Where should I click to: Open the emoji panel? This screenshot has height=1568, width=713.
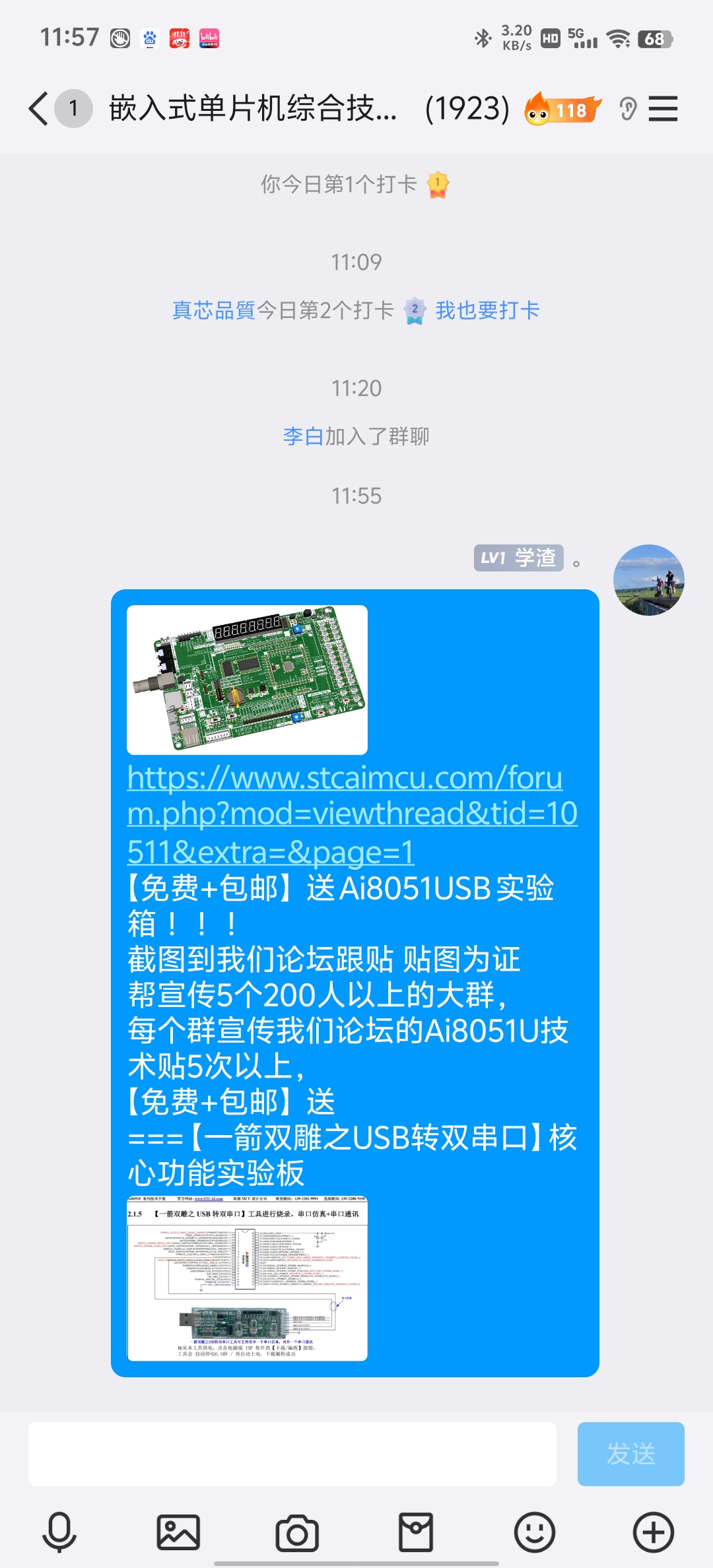pyautogui.click(x=534, y=1532)
